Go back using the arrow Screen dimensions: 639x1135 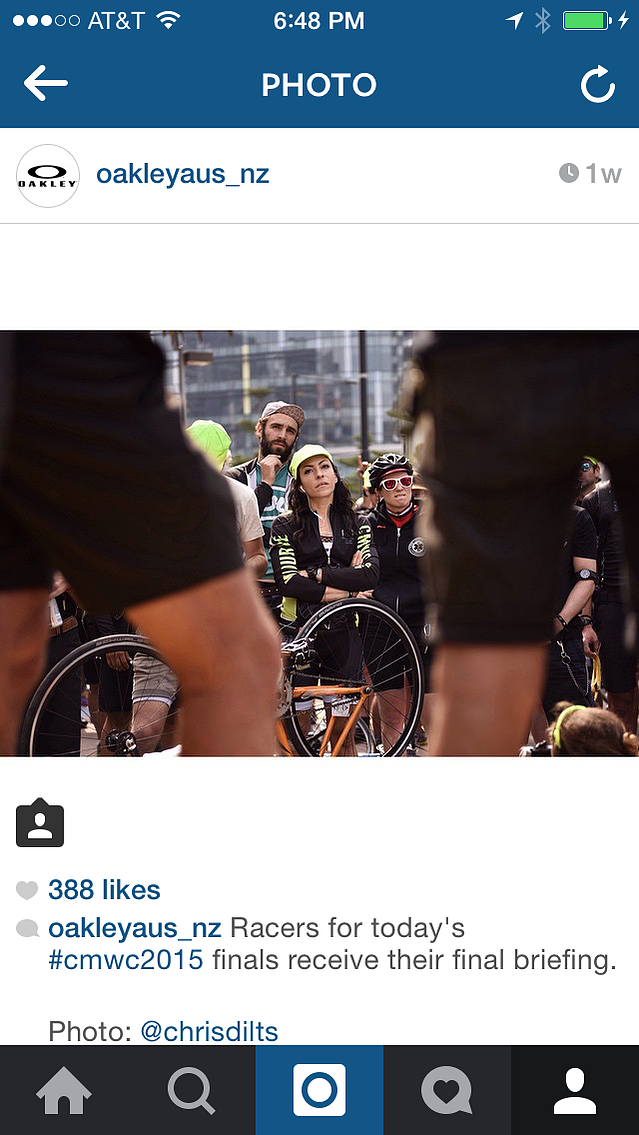coord(46,84)
